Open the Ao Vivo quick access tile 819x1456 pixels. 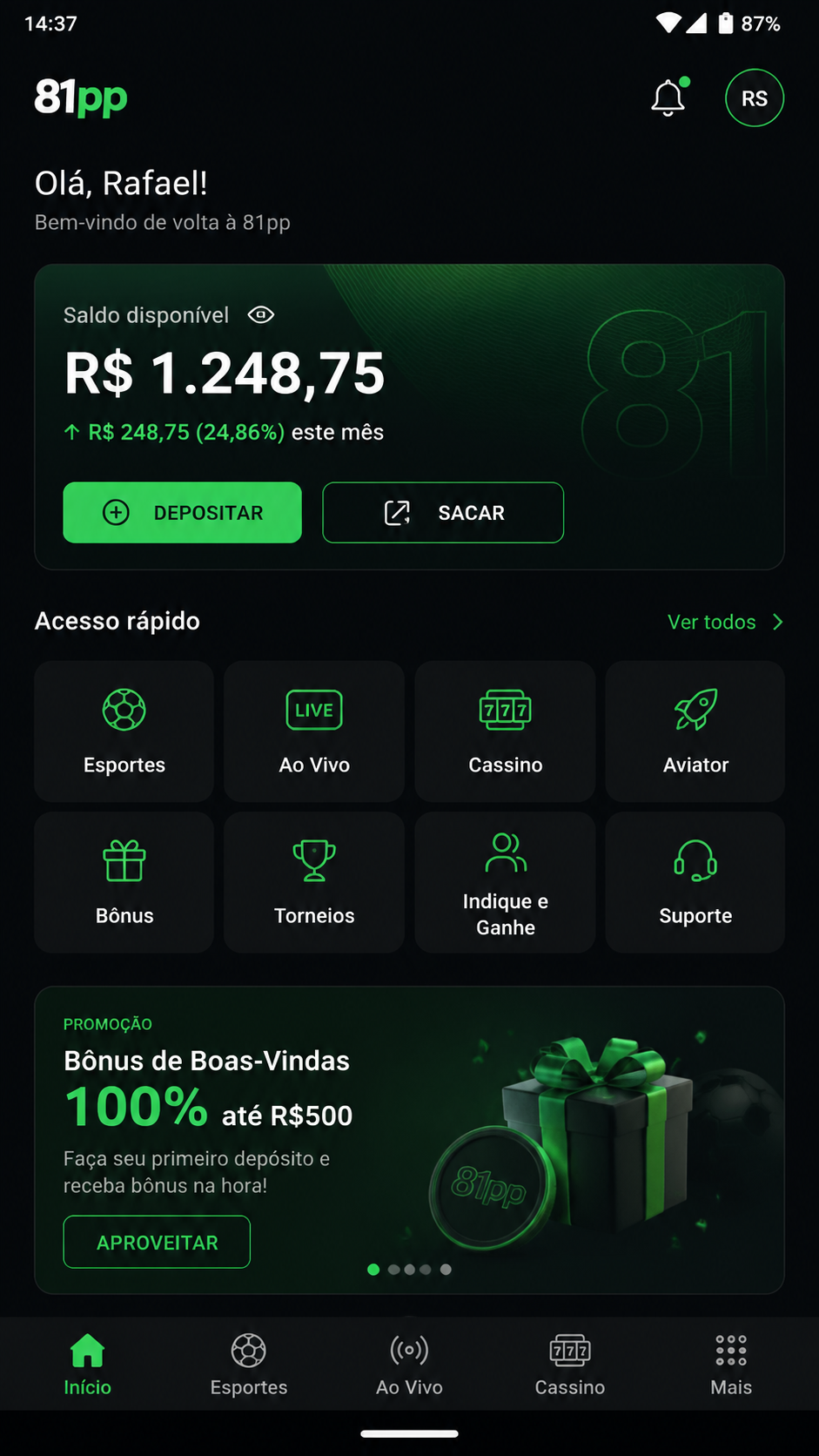[314, 731]
